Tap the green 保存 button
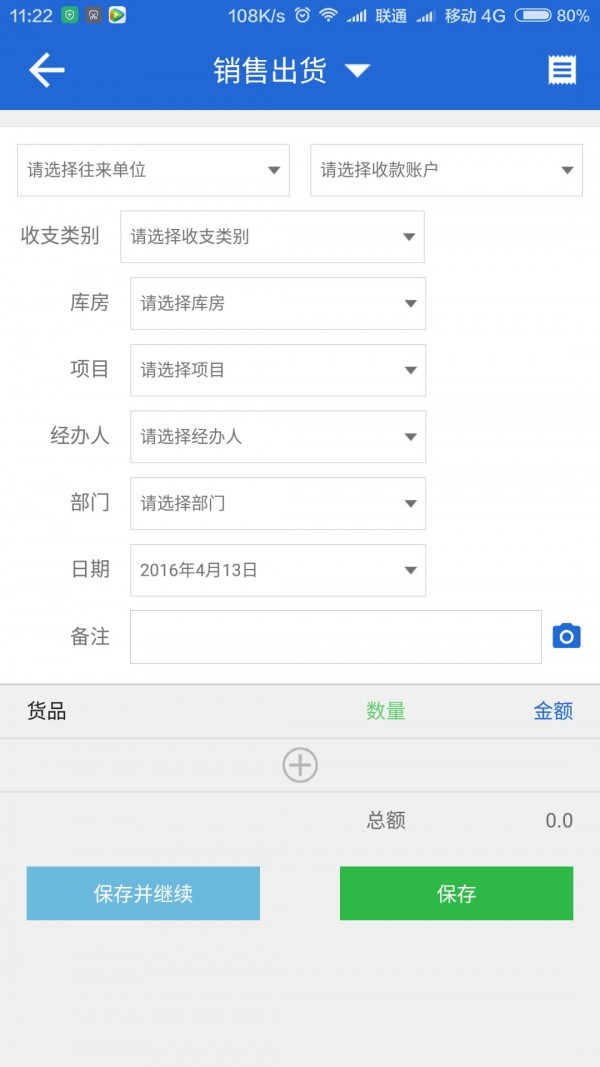This screenshot has height=1067, width=600. [x=456, y=893]
